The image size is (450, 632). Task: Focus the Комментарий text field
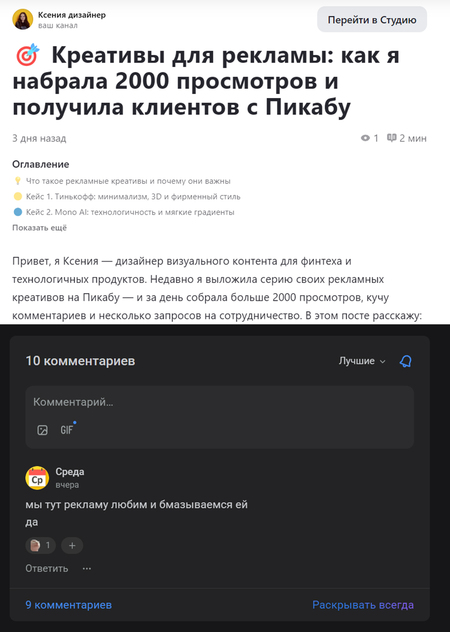point(219,402)
